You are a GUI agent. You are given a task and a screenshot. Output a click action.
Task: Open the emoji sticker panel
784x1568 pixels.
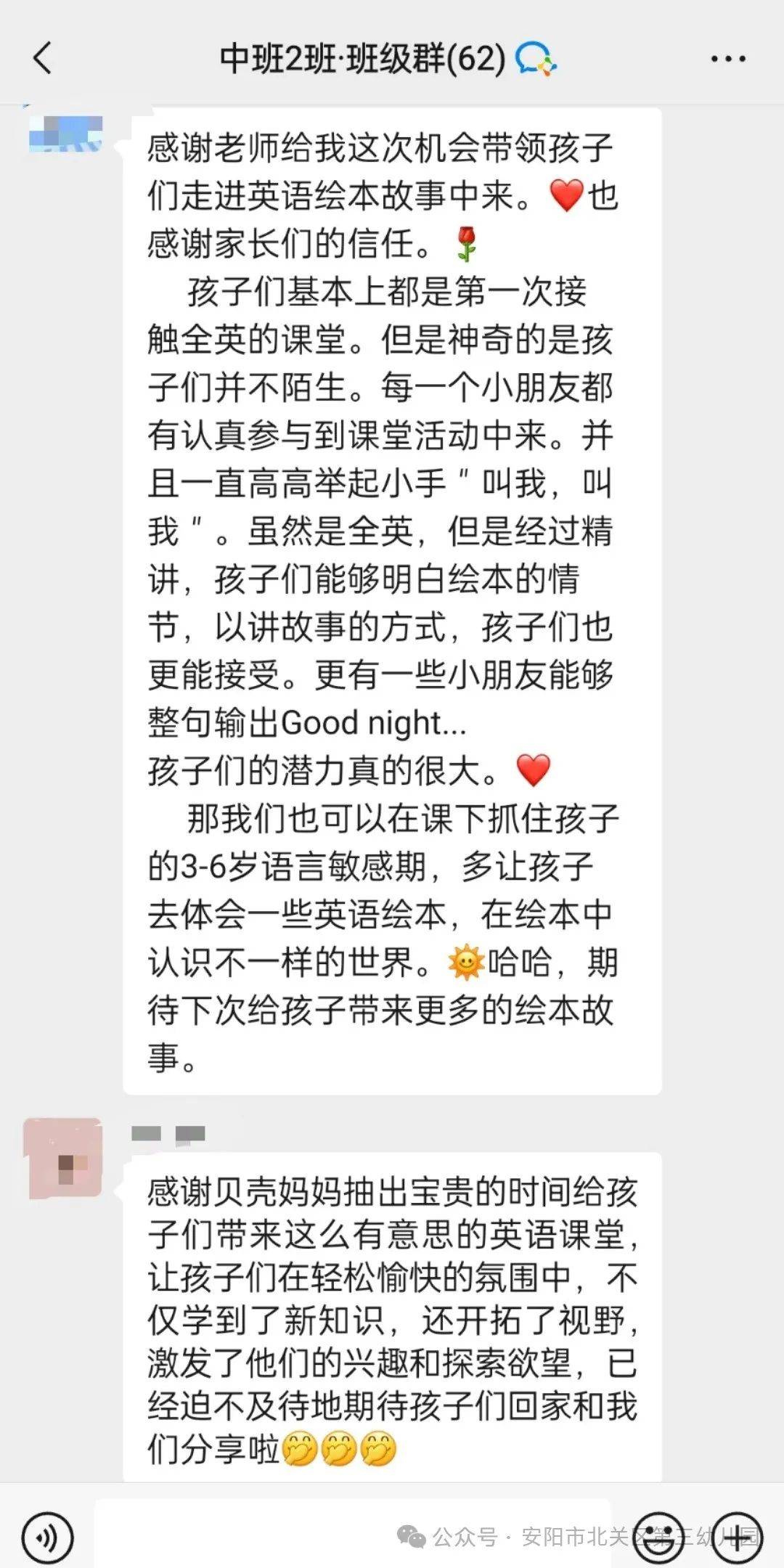point(657,1537)
